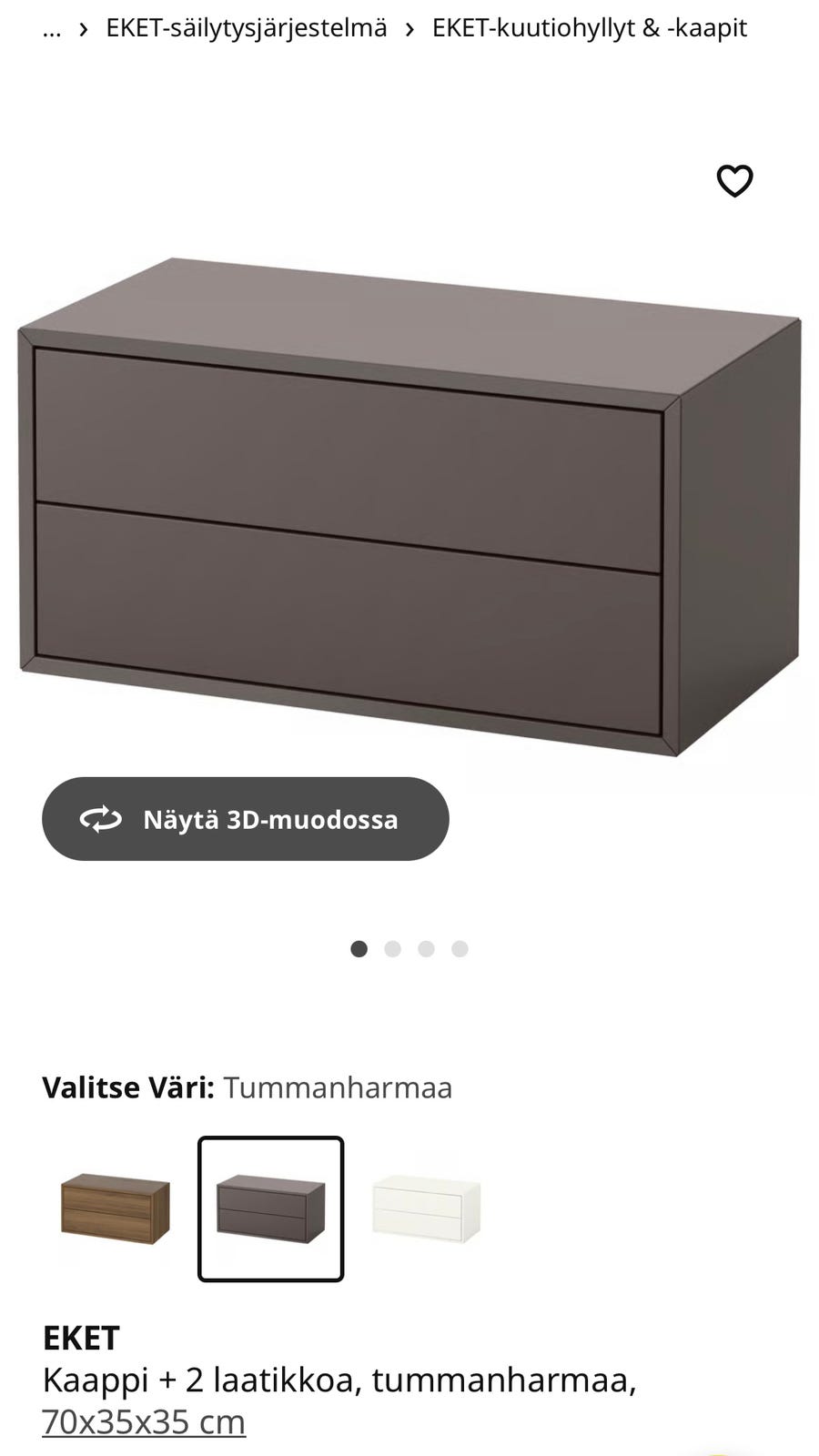The image size is (819, 1456).
Task: Toggle favorite status with the heart
Action: tap(733, 180)
